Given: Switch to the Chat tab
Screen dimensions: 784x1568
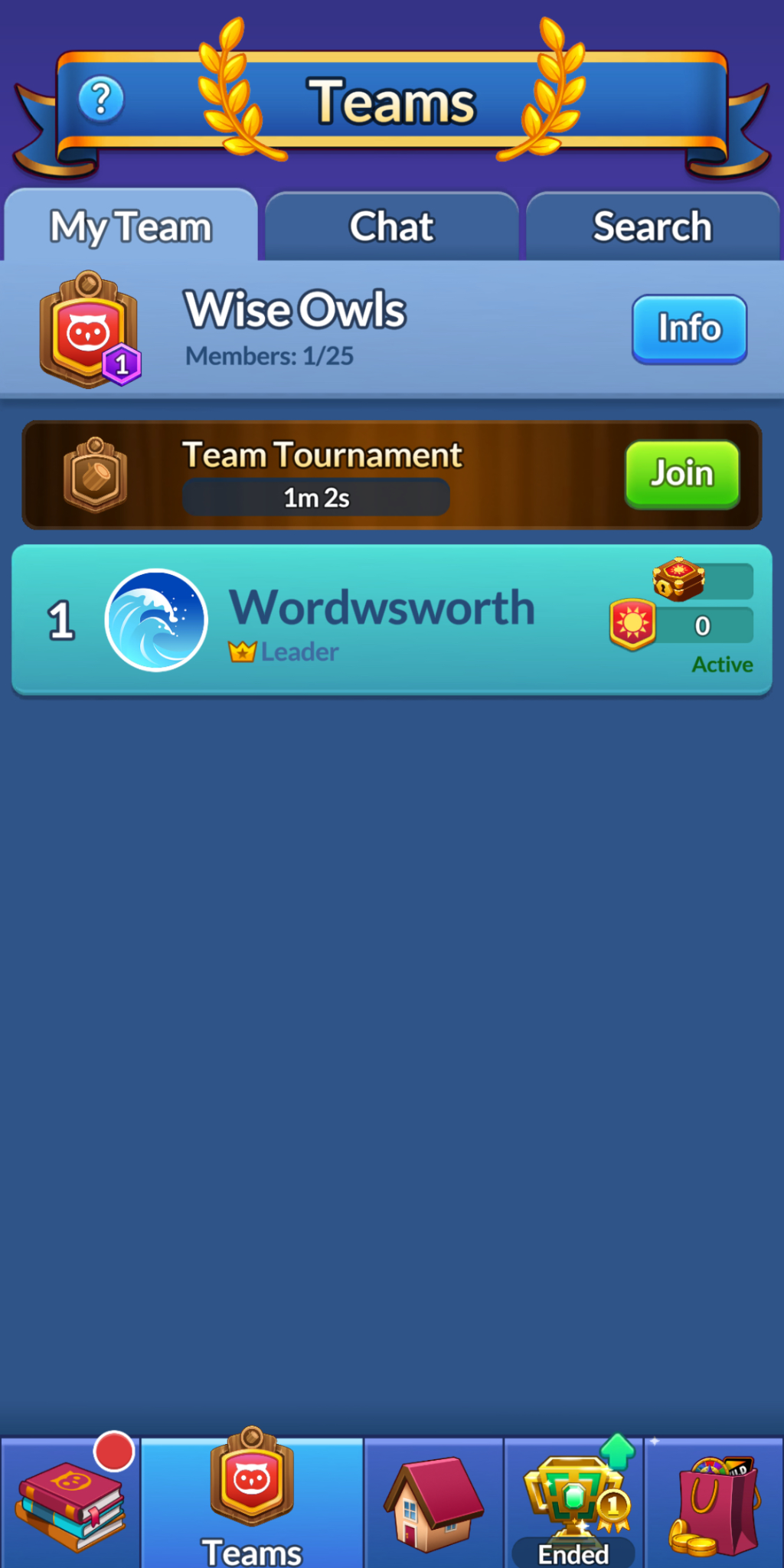Looking at the screenshot, I should [x=391, y=227].
